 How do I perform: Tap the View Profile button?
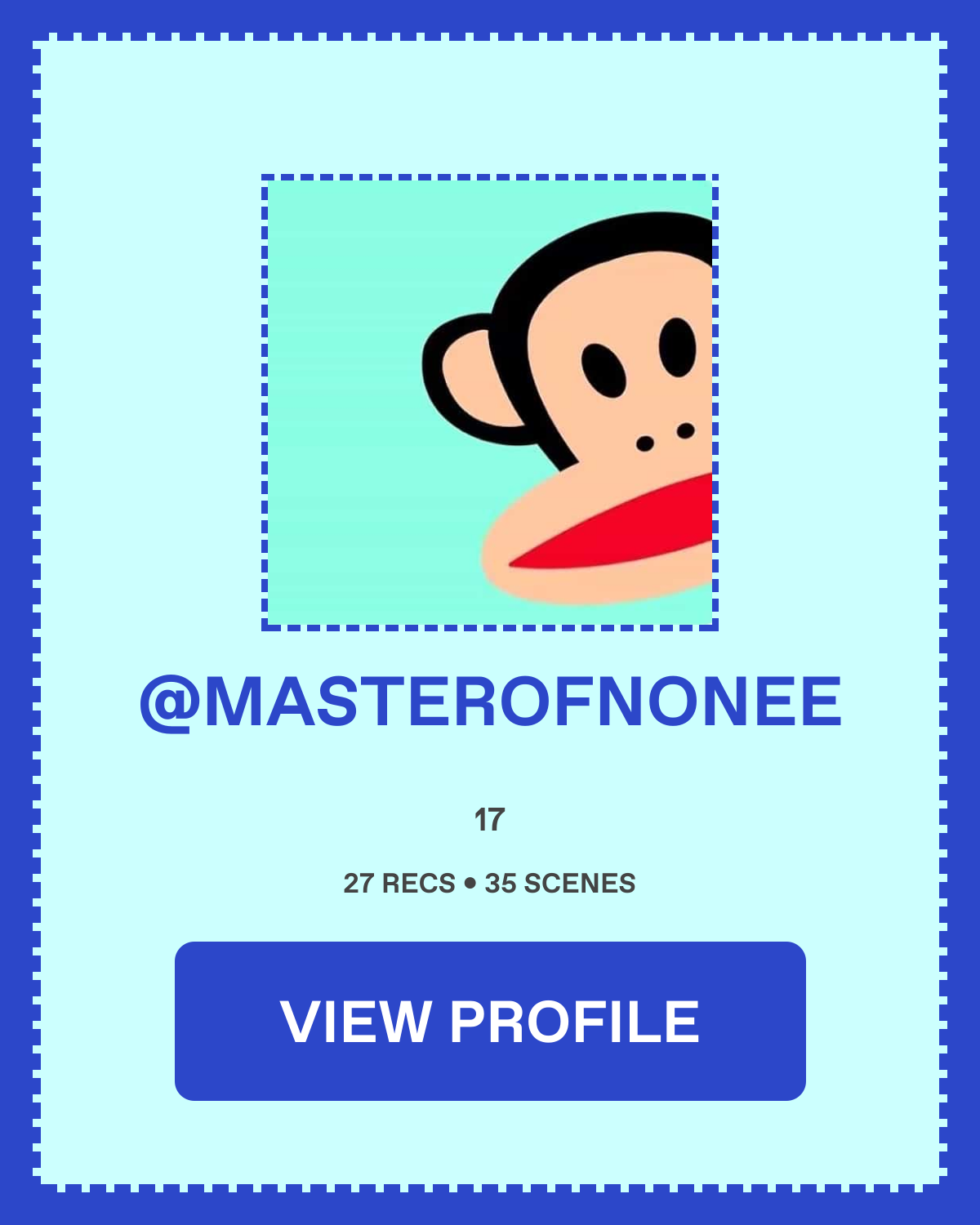point(490,1021)
